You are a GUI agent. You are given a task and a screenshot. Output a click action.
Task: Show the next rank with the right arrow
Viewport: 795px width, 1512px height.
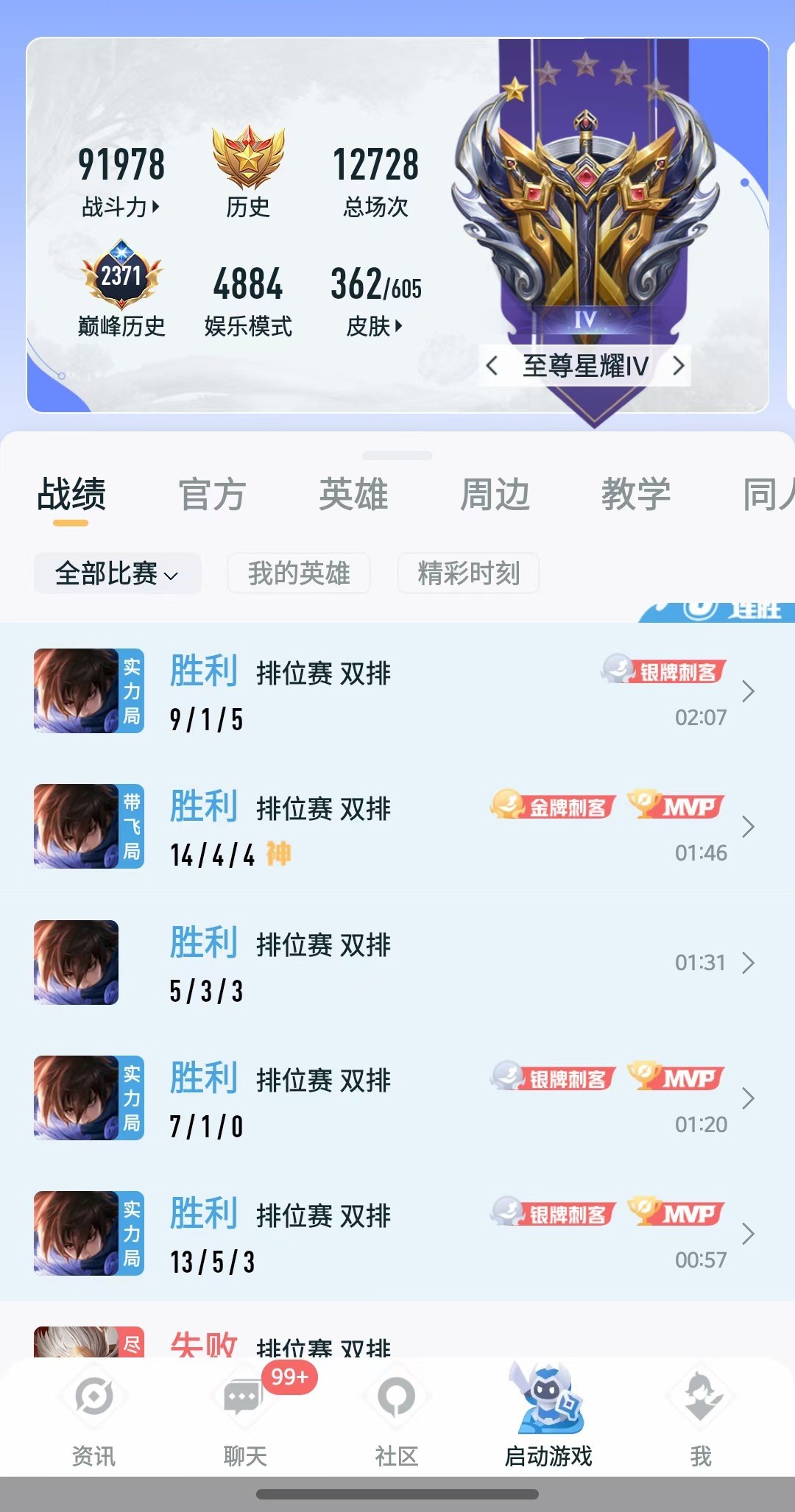[678, 365]
